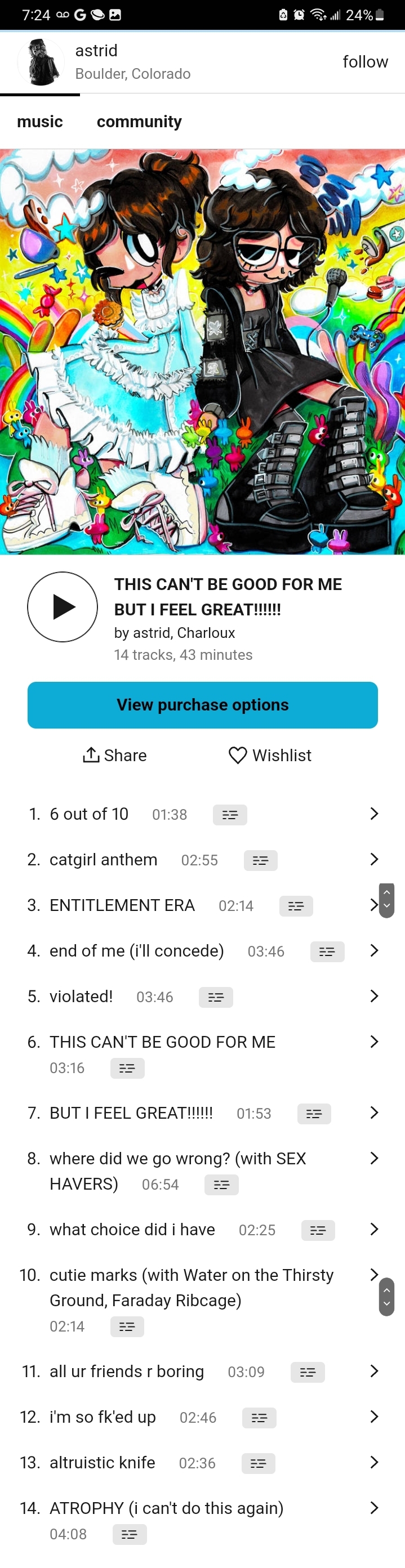Open track end of me (i'll concede)

(136, 951)
